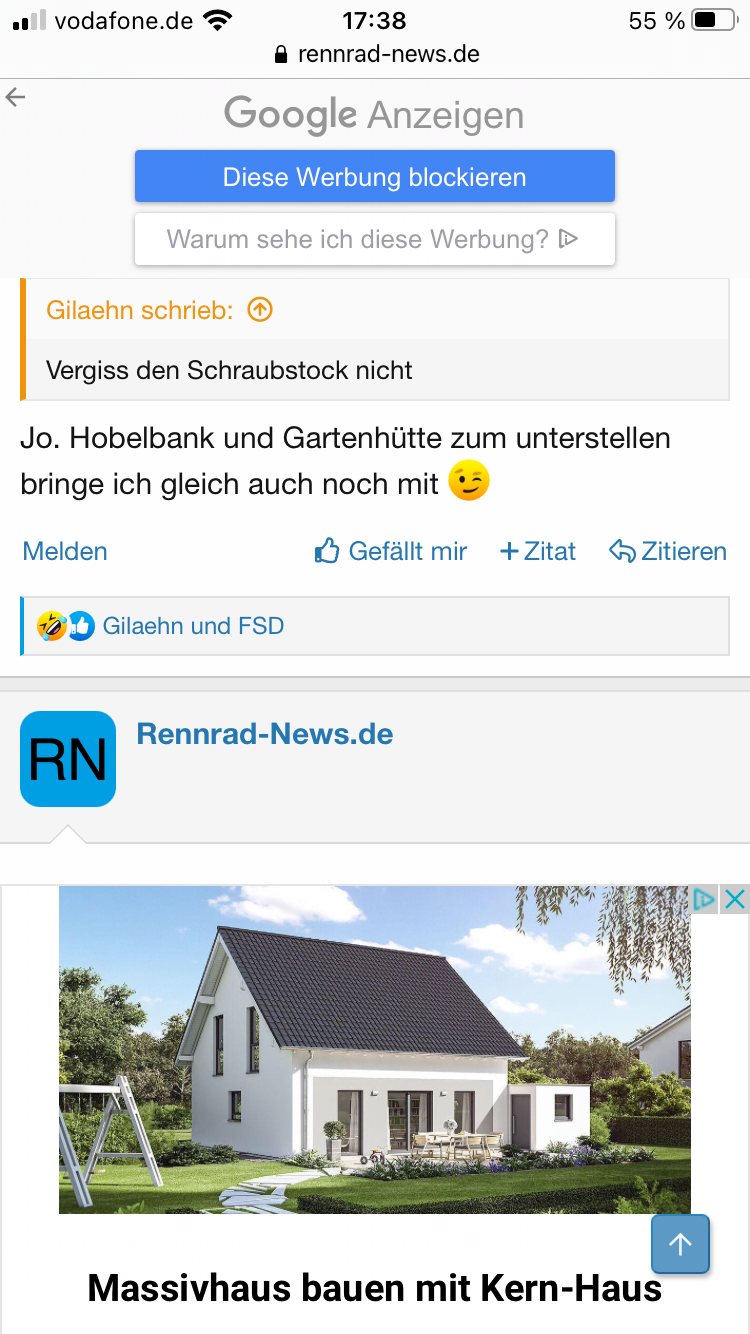Add post to multi-quote with +Zitat
The width and height of the screenshot is (750, 1334).
538,551
